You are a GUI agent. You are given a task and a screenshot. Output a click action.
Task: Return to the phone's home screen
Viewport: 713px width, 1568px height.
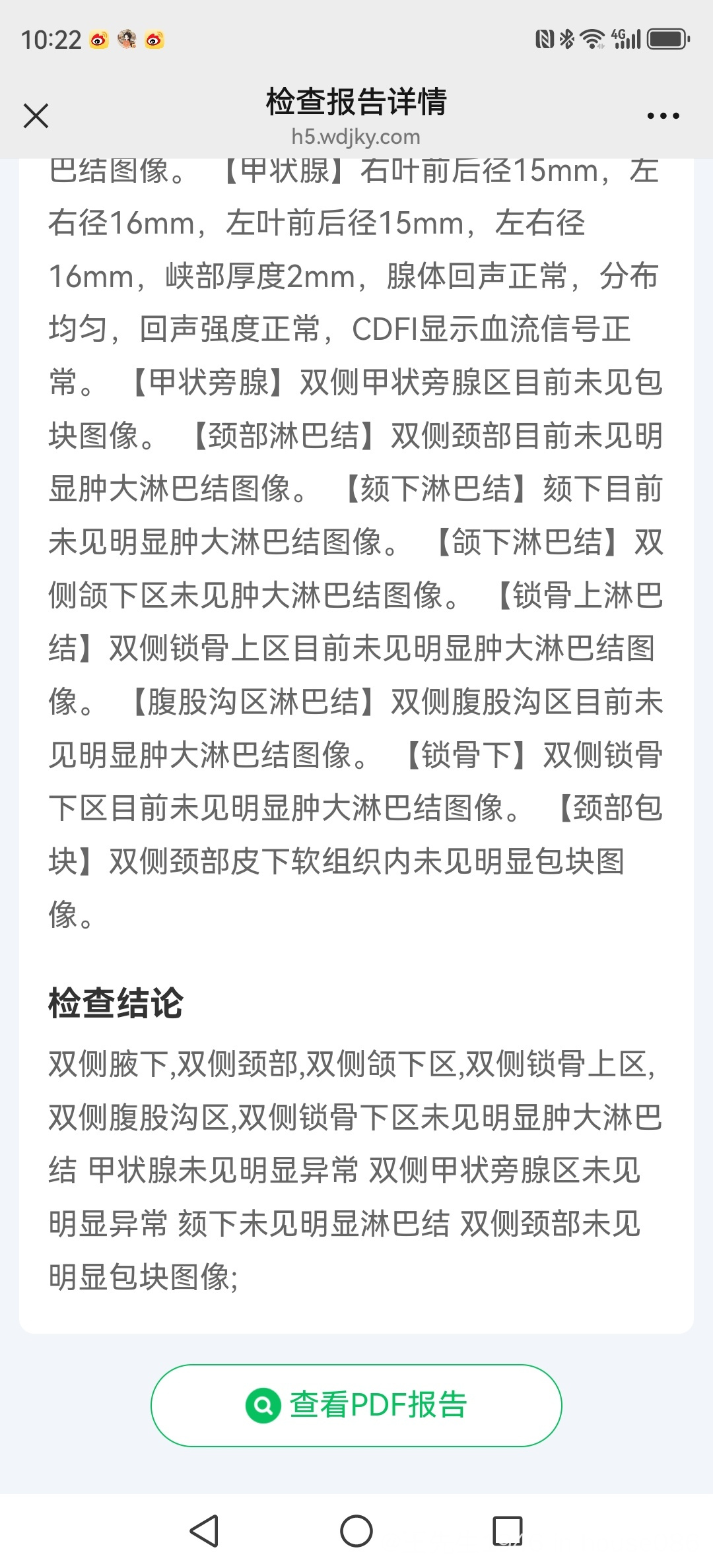click(356, 1531)
